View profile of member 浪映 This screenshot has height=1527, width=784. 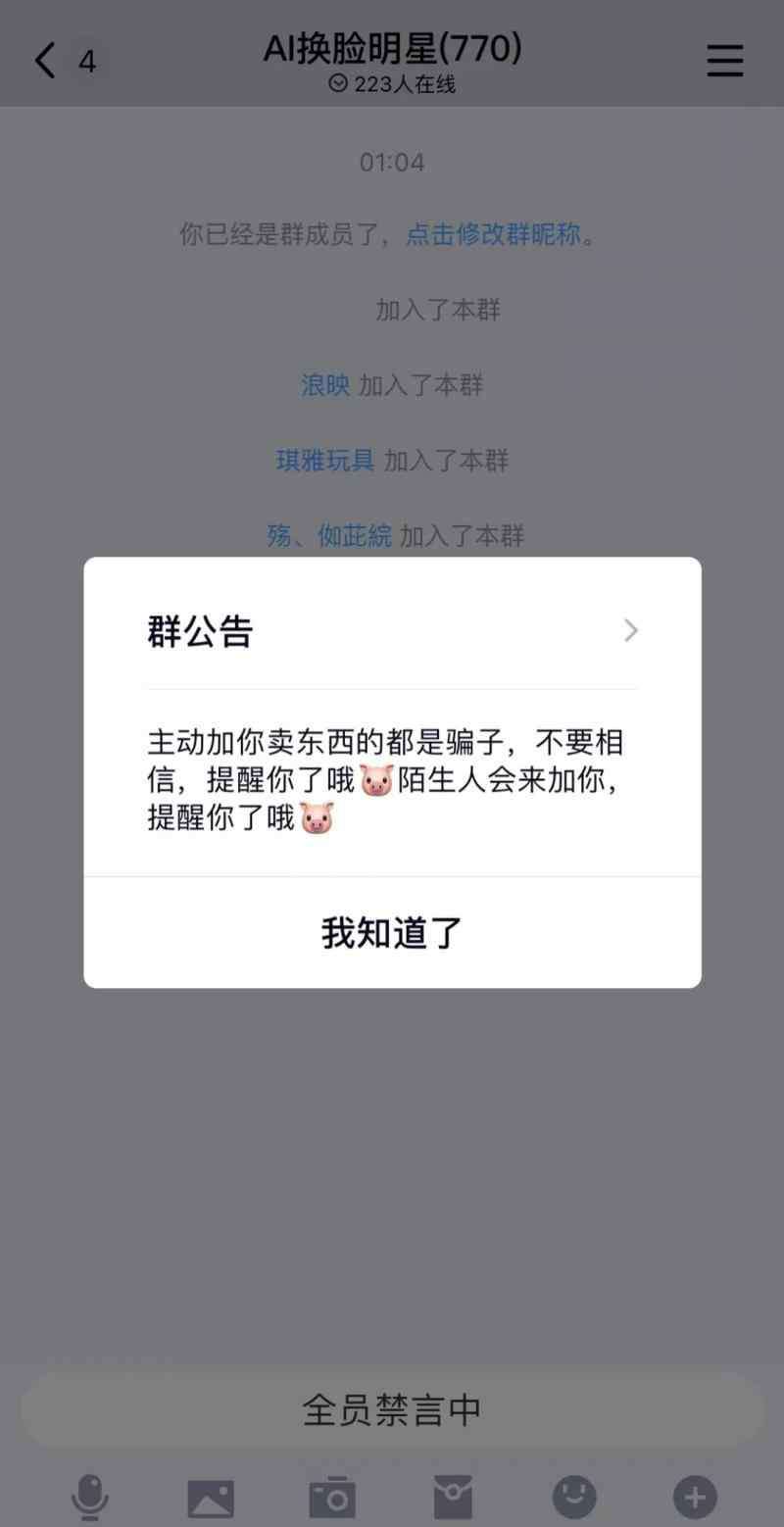click(325, 385)
